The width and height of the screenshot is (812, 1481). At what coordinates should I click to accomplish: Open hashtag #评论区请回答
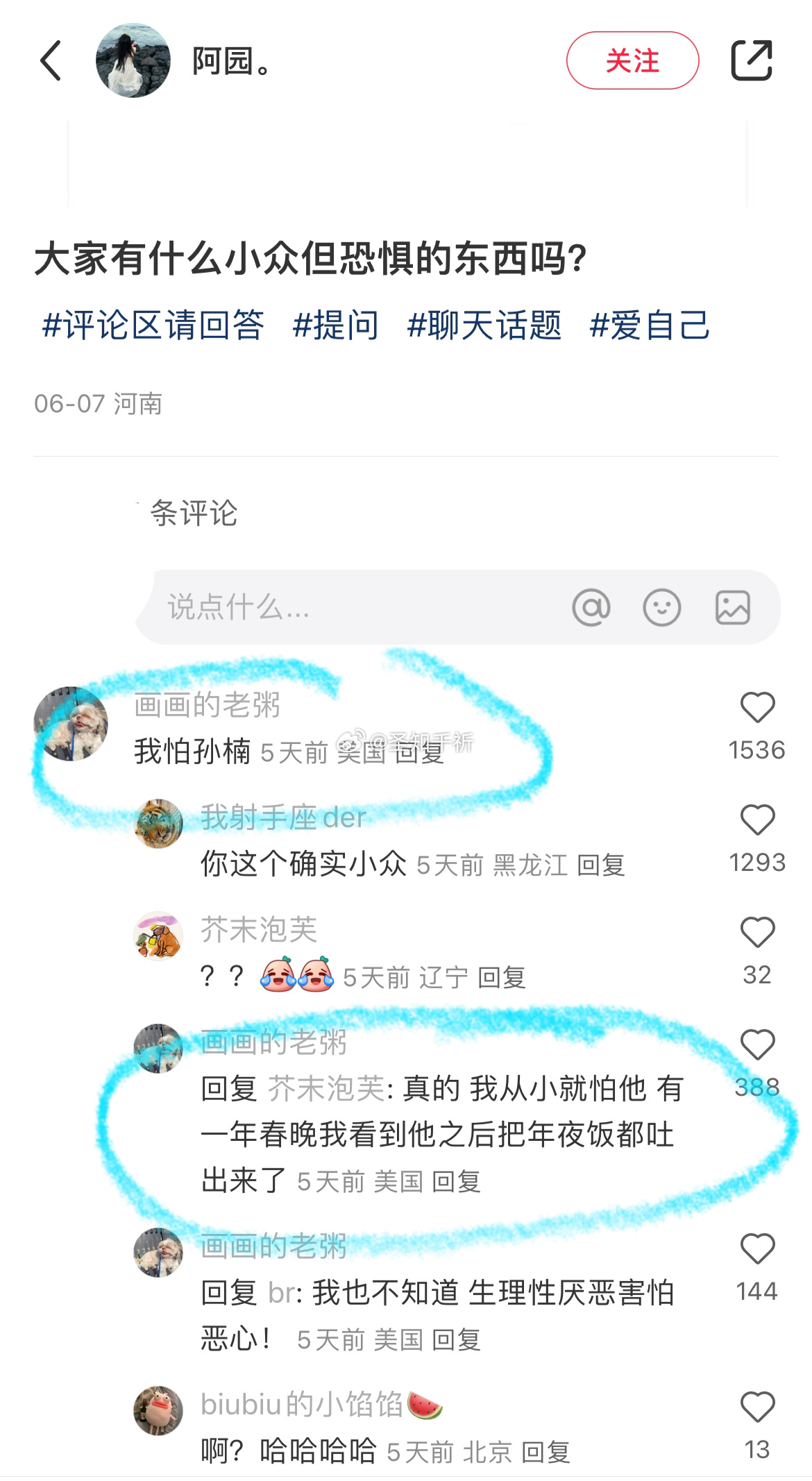tap(153, 325)
